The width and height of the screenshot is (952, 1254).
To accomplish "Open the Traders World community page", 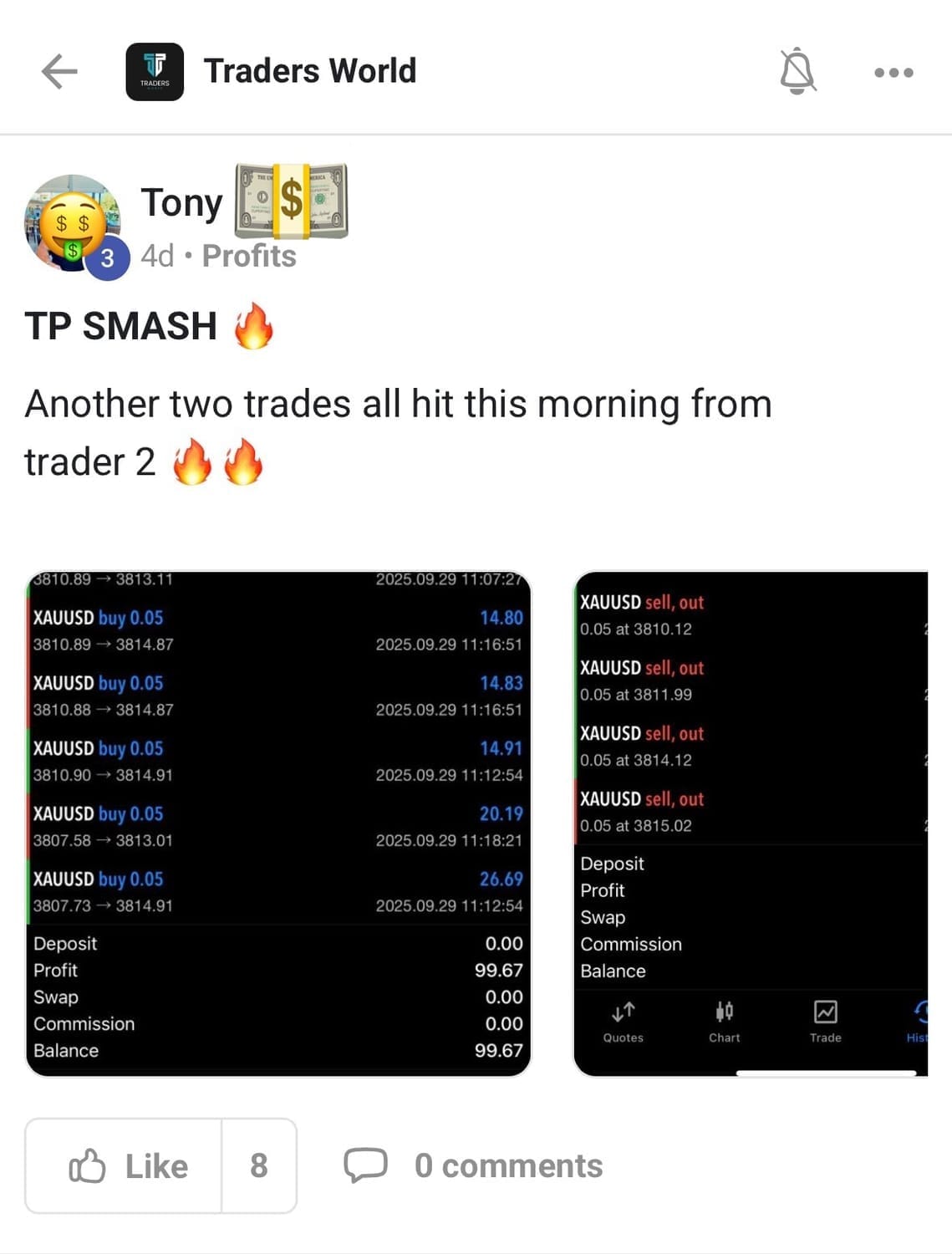I will (309, 72).
